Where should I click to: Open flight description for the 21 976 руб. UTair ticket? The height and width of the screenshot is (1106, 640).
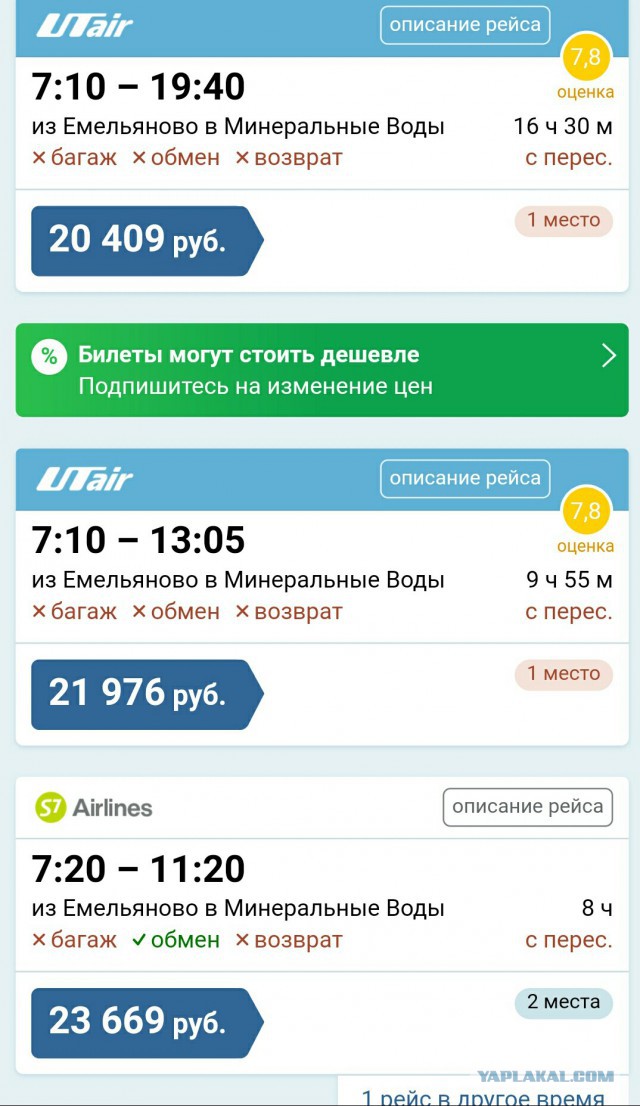[465, 479]
